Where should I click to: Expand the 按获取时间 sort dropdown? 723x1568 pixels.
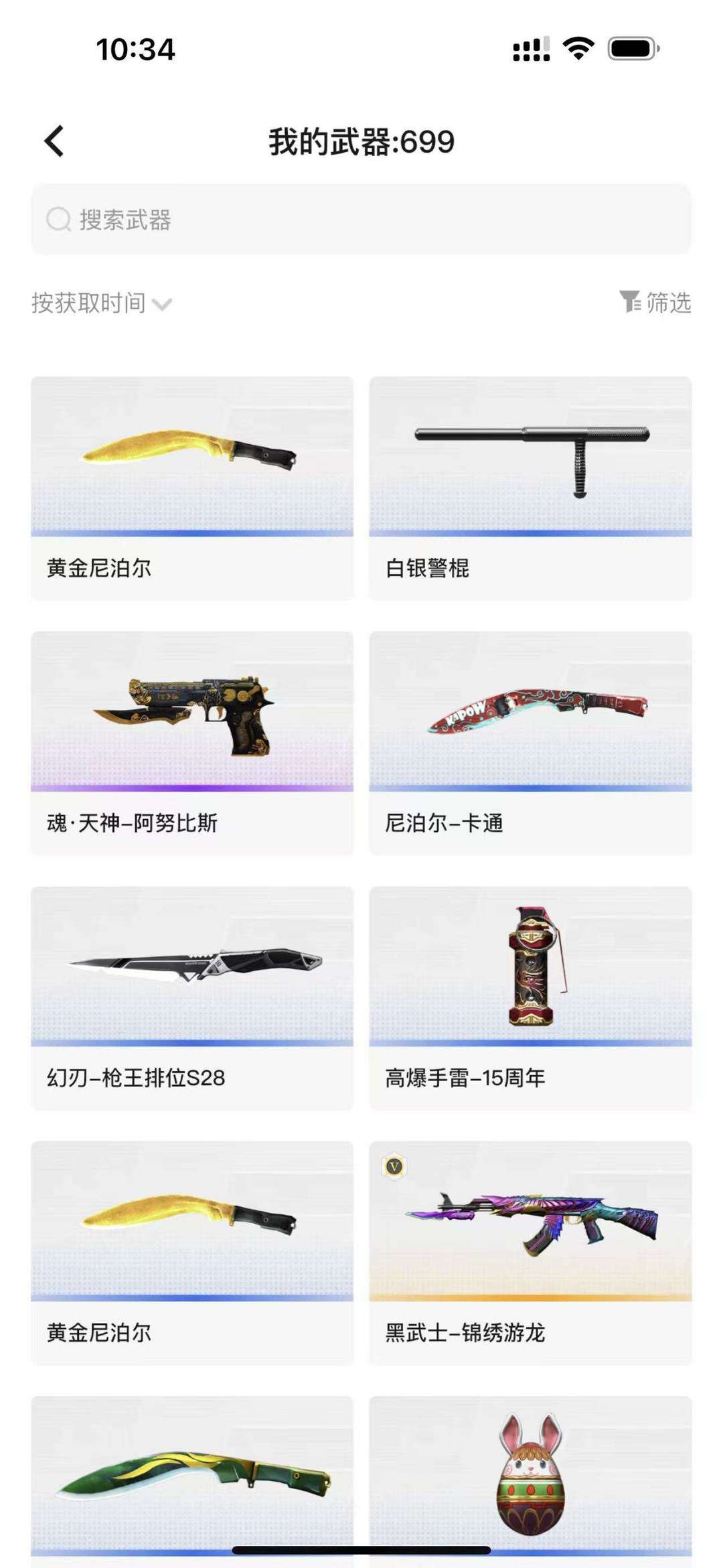102,303
